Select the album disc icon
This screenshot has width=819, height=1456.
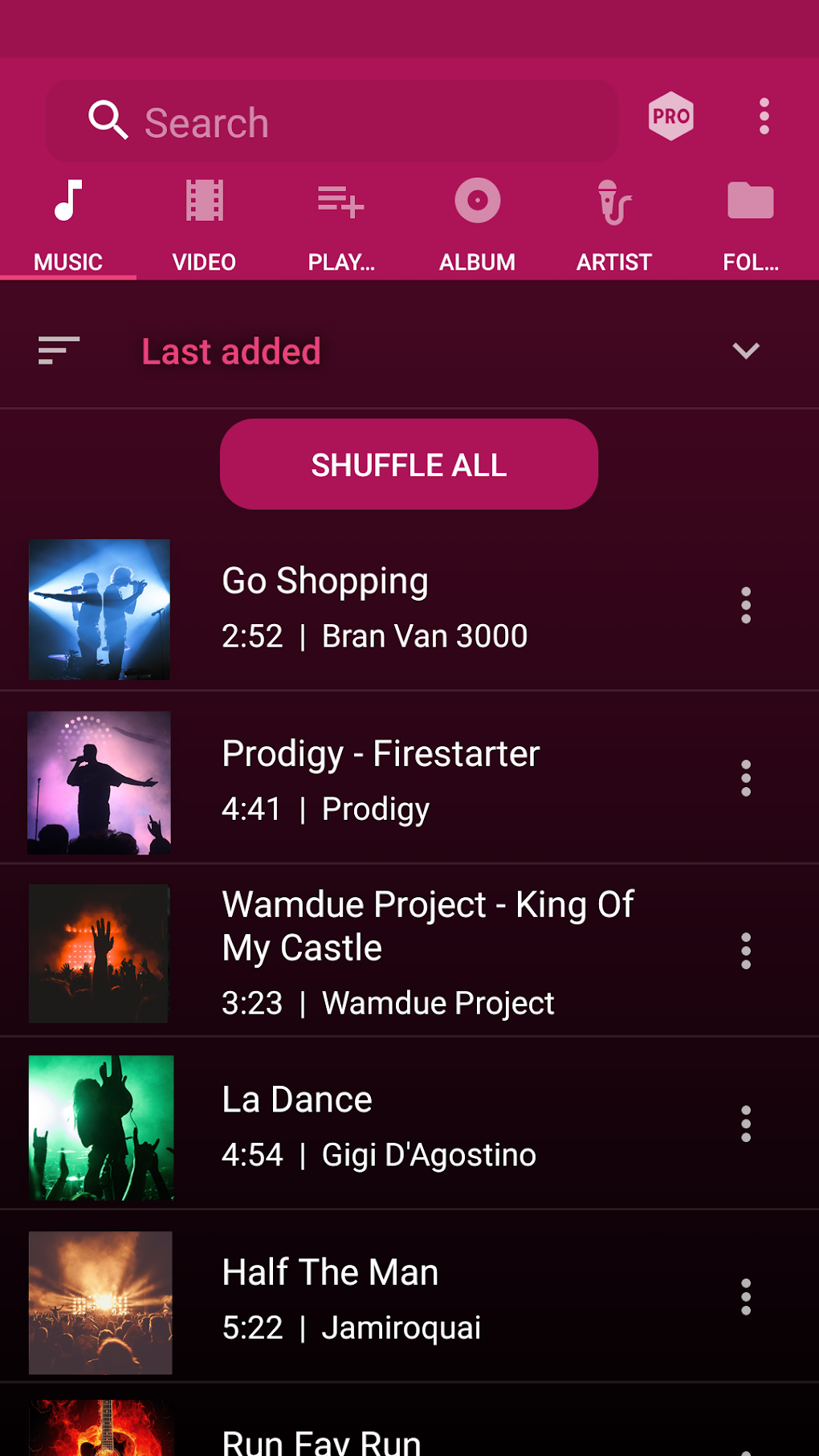click(478, 201)
